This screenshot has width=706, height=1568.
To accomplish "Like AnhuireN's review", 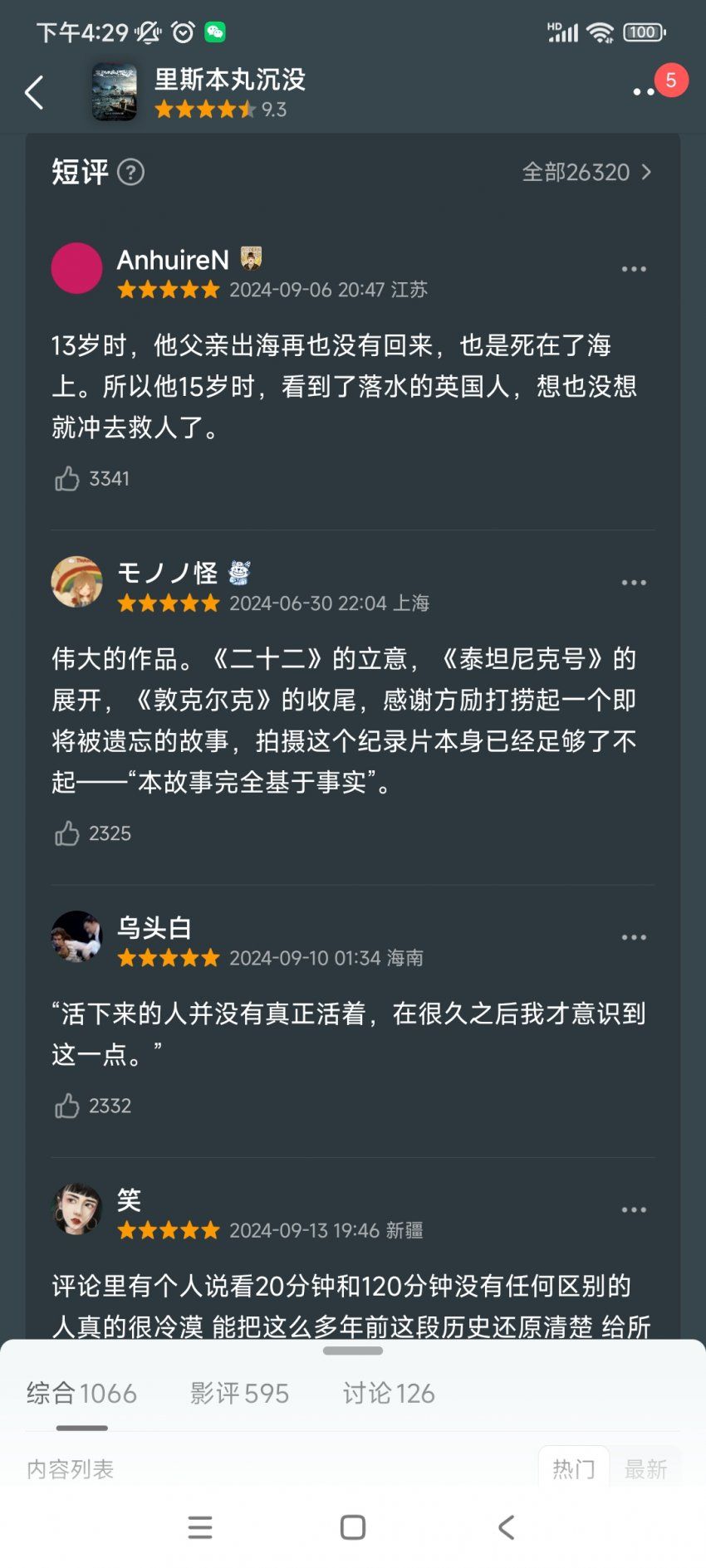I will pyautogui.click(x=67, y=478).
